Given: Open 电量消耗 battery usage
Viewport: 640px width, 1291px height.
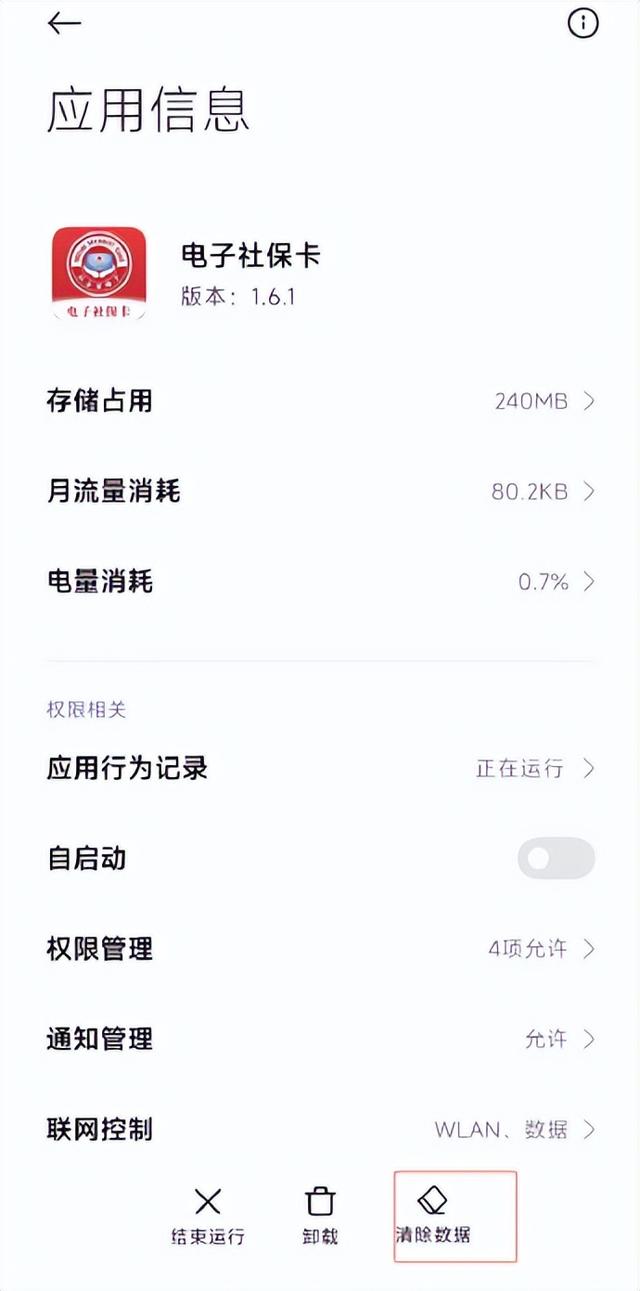Looking at the screenshot, I should pos(320,581).
